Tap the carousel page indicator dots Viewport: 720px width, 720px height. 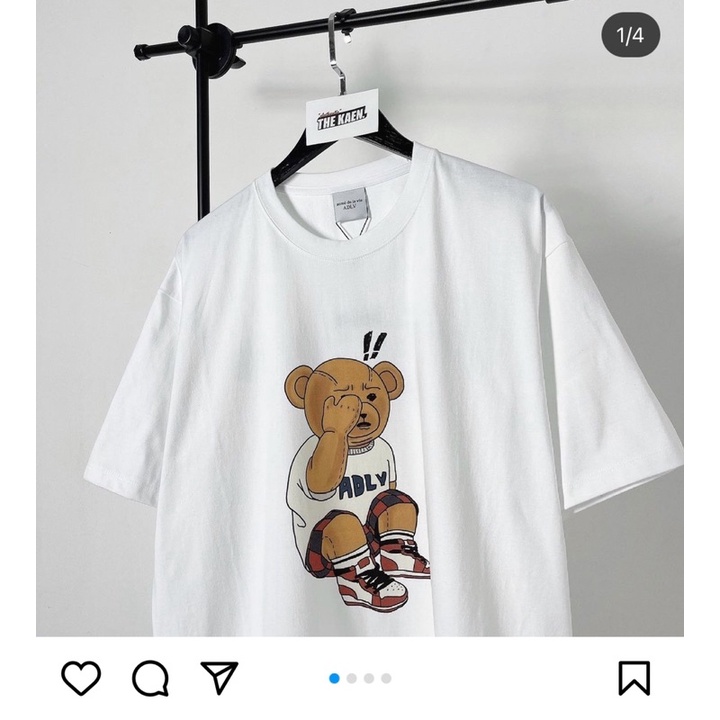pyautogui.click(x=360, y=678)
